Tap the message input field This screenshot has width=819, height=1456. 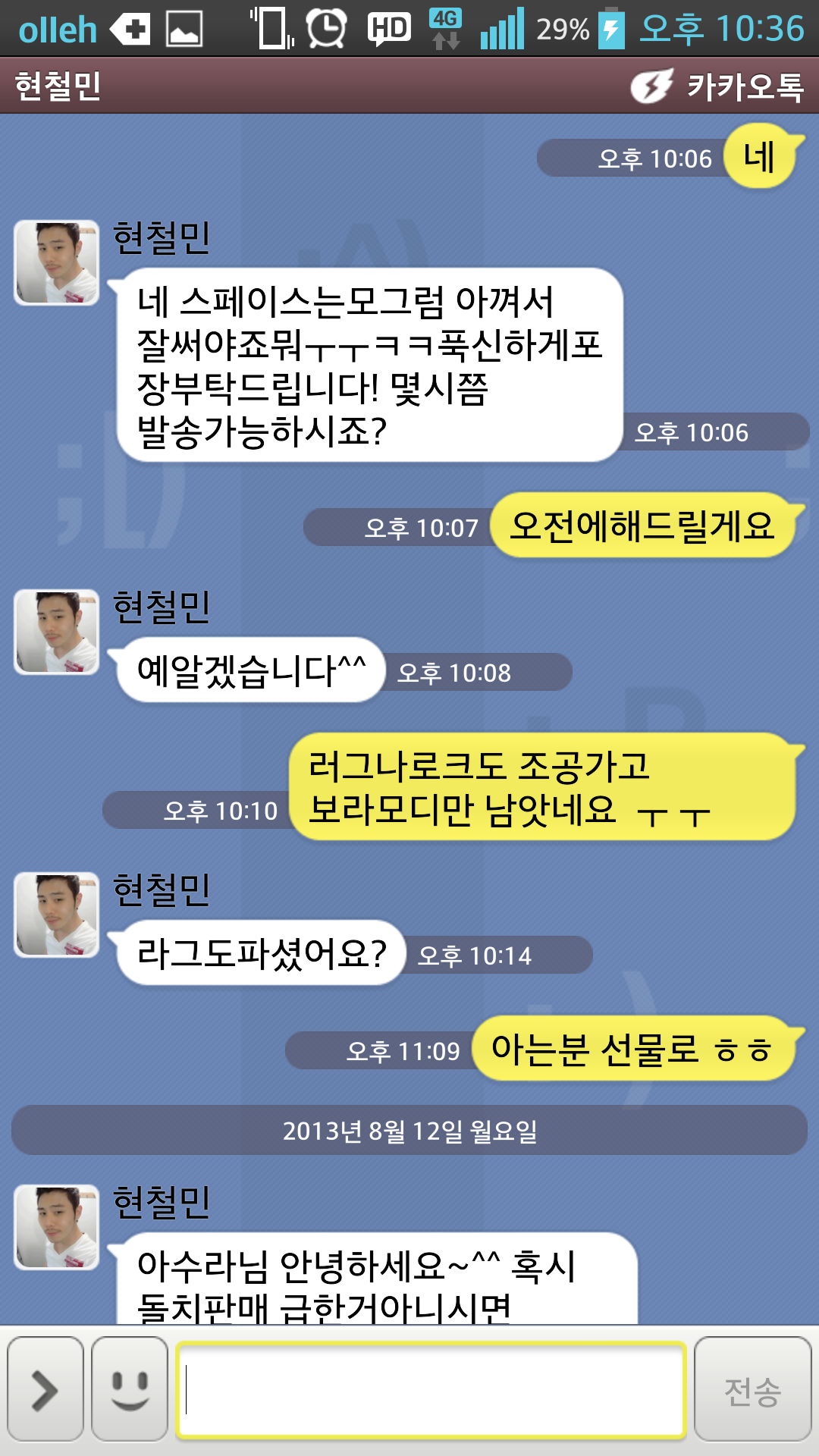431,1390
